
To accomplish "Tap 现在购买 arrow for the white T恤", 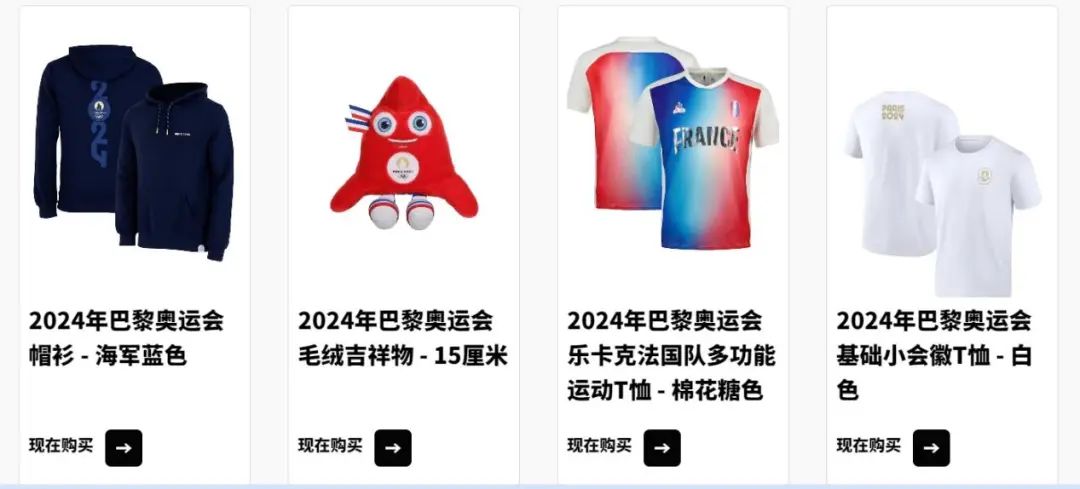I will click(931, 448).
